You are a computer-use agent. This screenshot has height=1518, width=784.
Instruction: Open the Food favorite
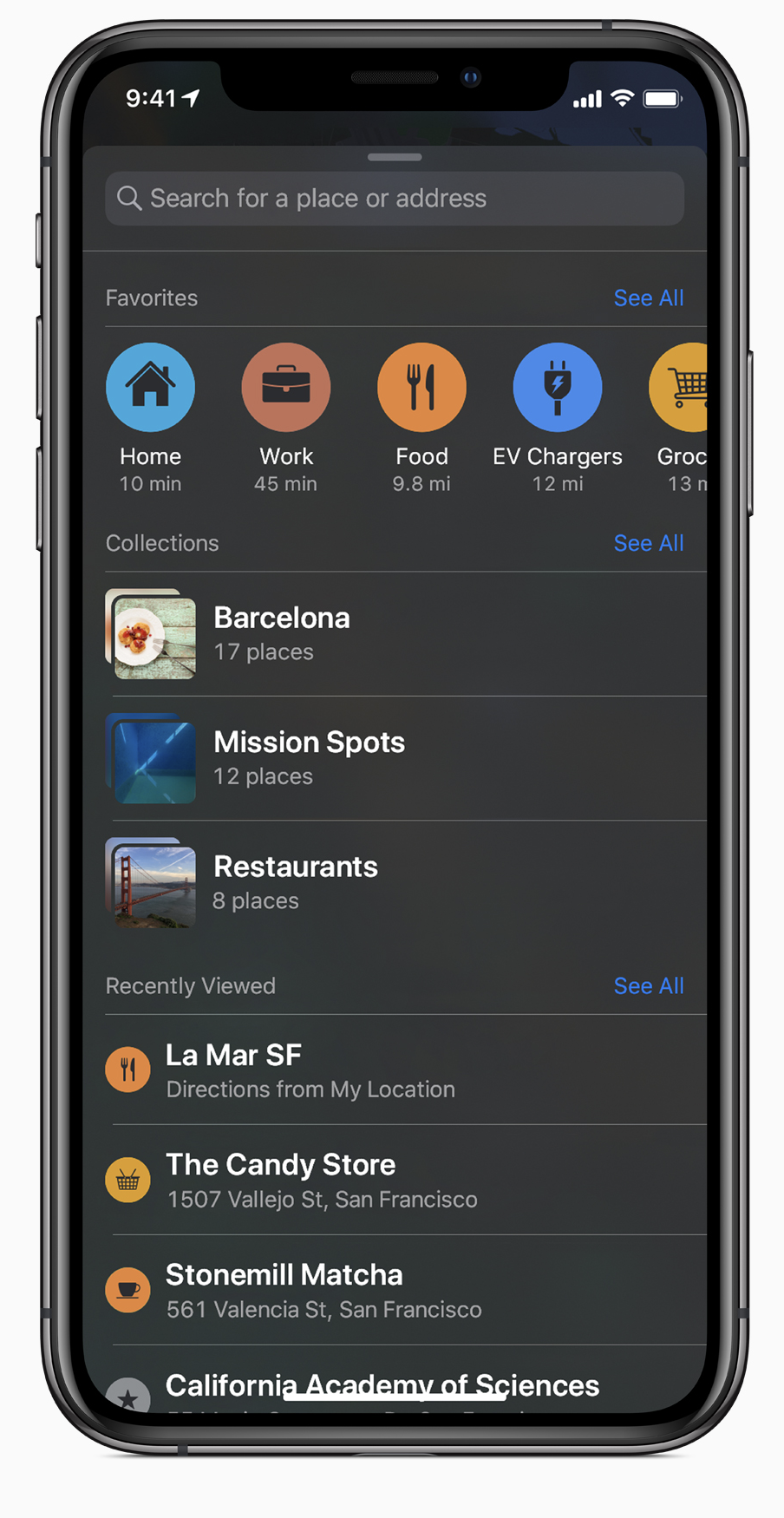tap(421, 388)
